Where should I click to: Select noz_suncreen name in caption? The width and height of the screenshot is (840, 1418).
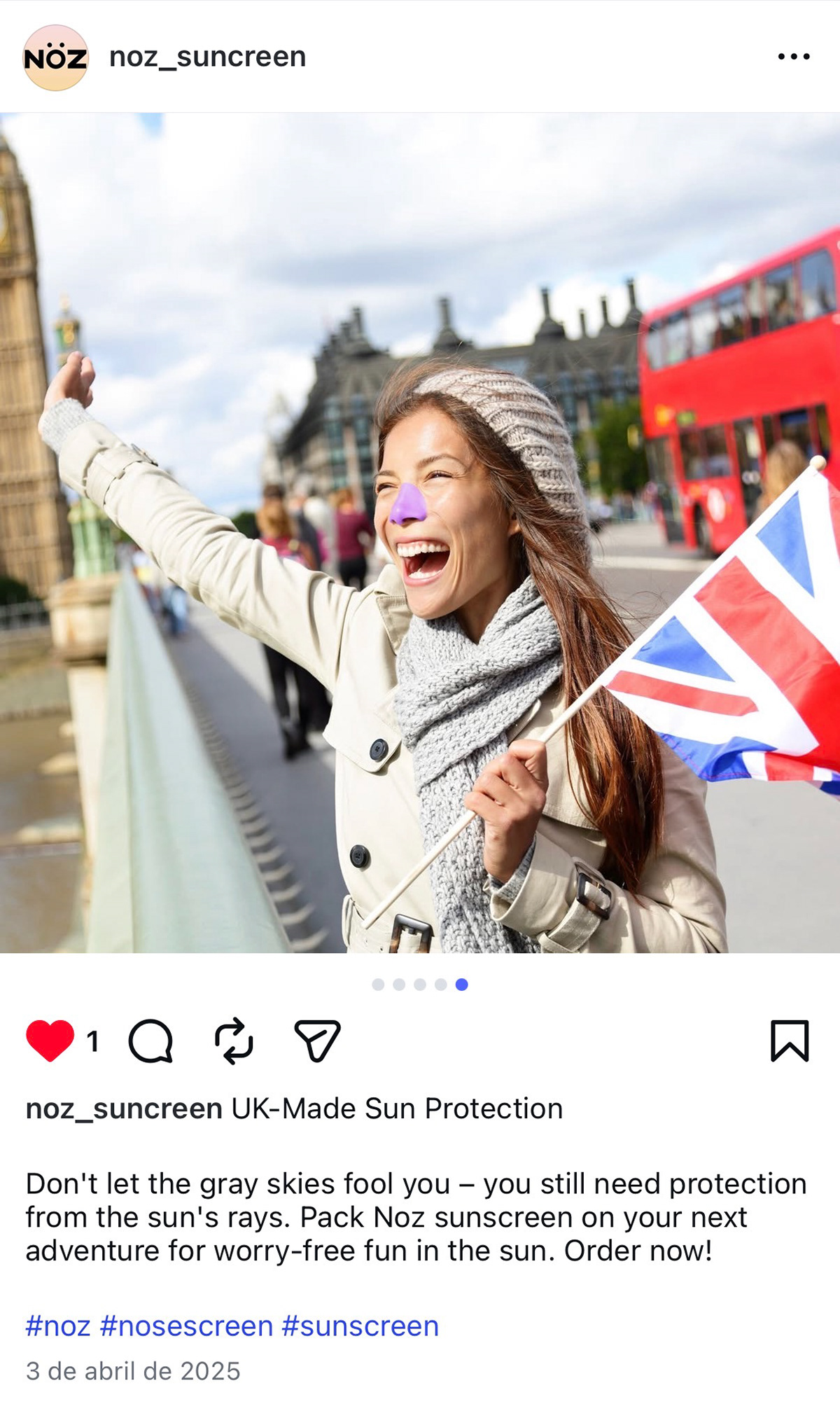pyautogui.click(x=124, y=1108)
